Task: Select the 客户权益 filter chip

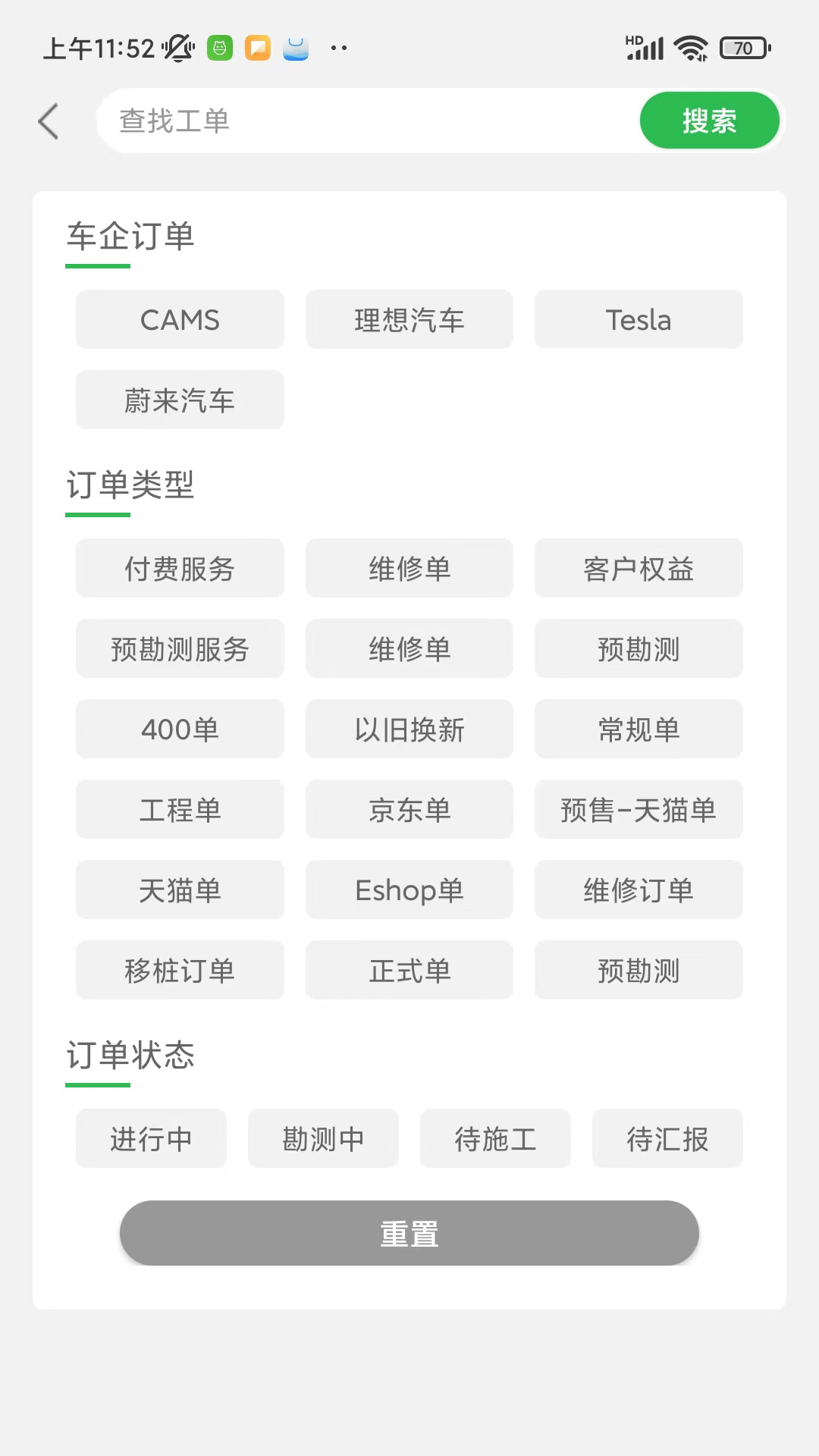Action: click(x=638, y=568)
